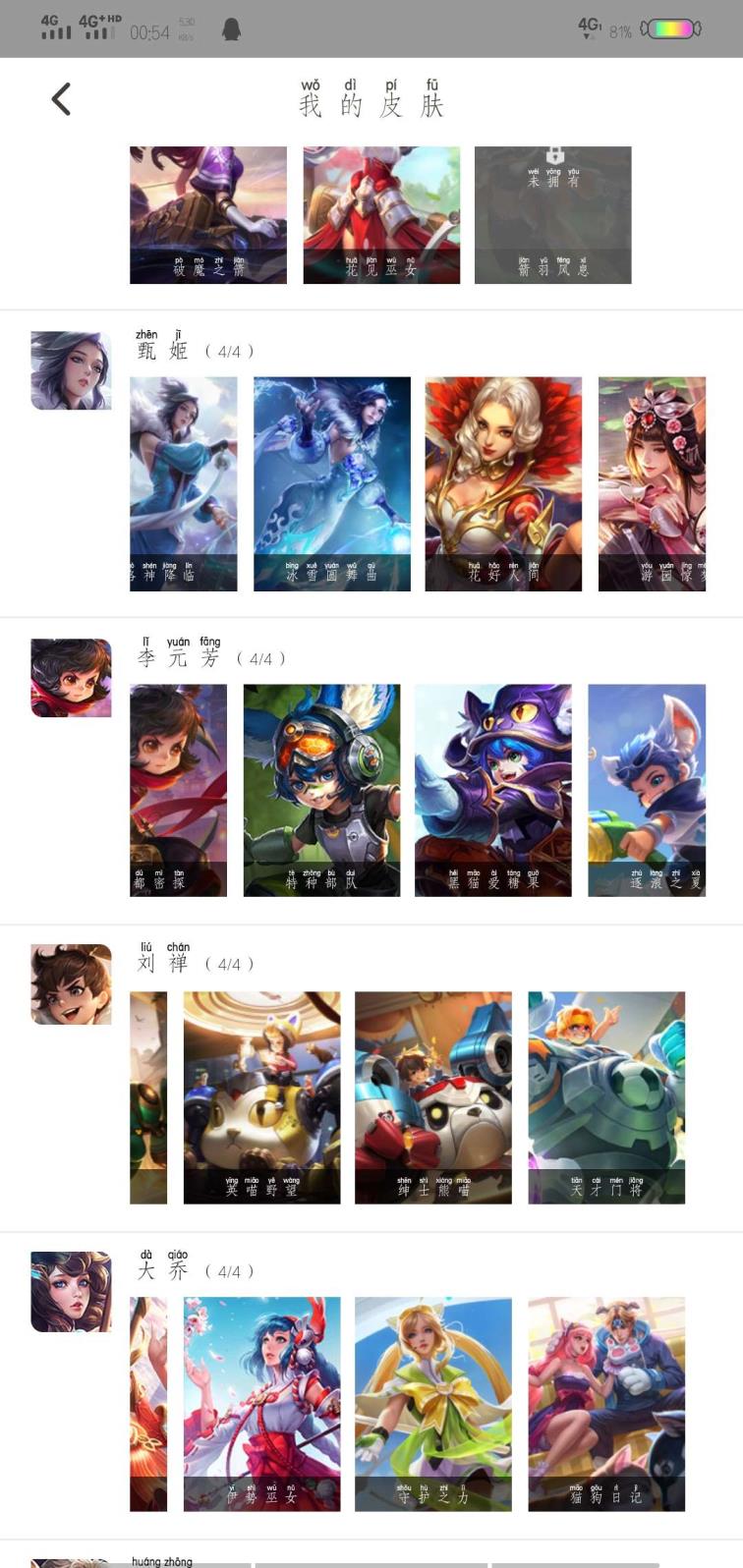Open the 逐浪之夏 skin

coord(647,790)
